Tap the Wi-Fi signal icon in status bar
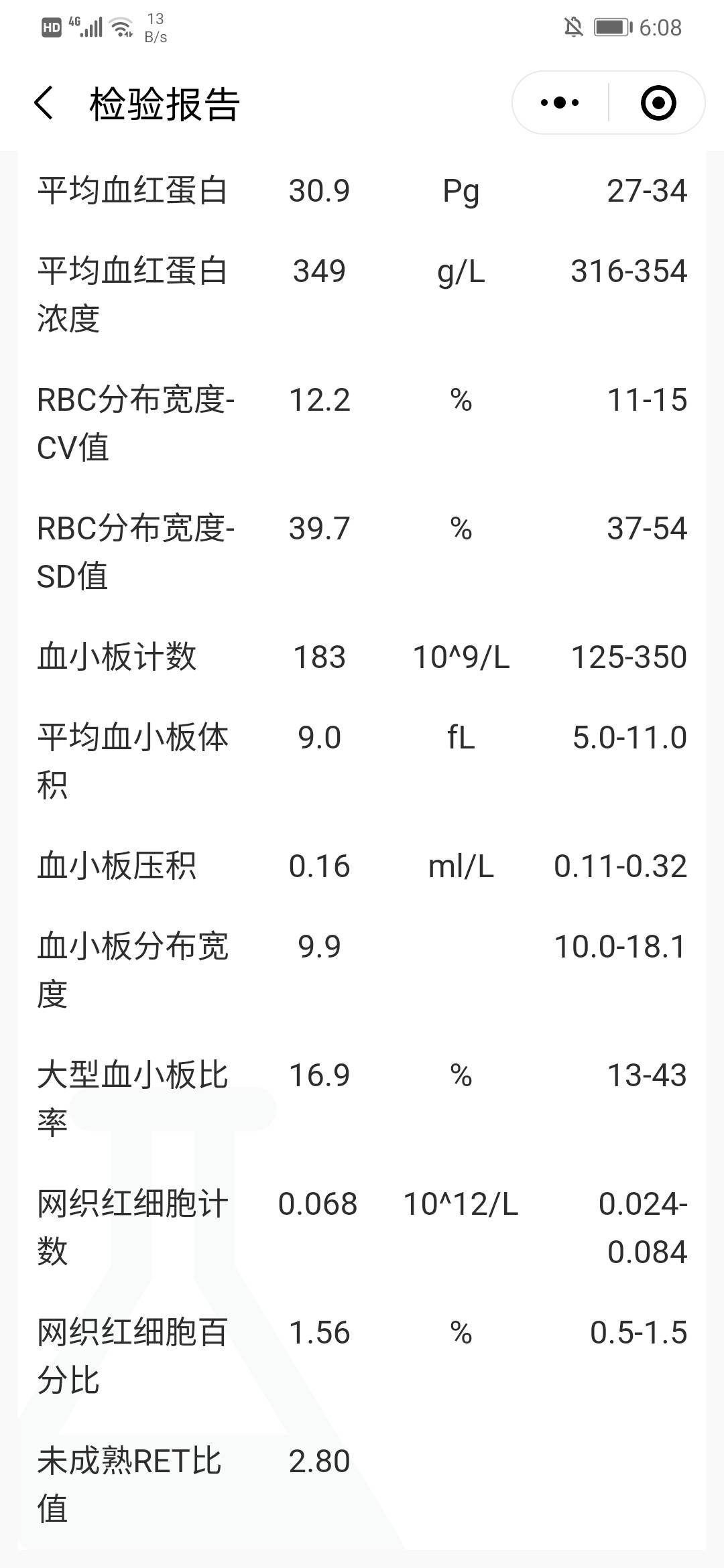The height and width of the screenshot is (1568, 724). coord(121,27)
